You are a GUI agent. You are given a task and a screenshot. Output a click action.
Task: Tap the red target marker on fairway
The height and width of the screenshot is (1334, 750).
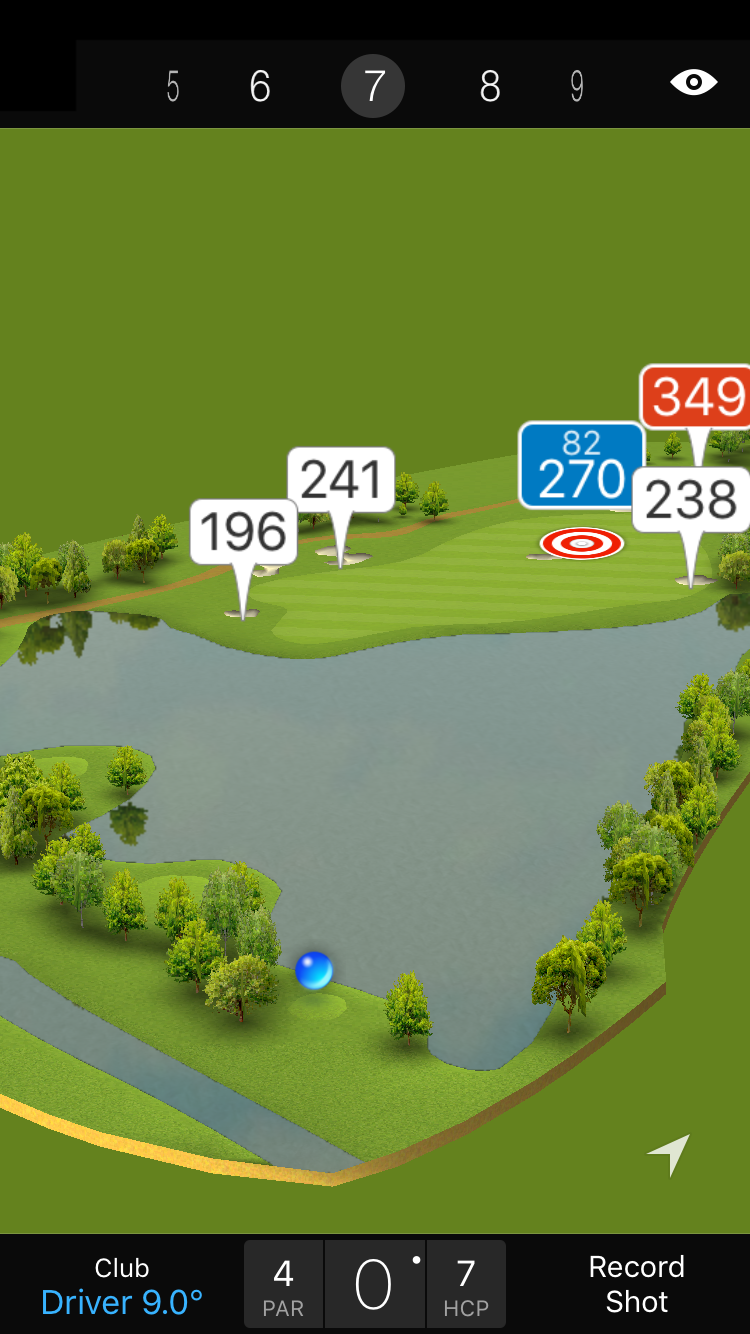pos(582,543)
